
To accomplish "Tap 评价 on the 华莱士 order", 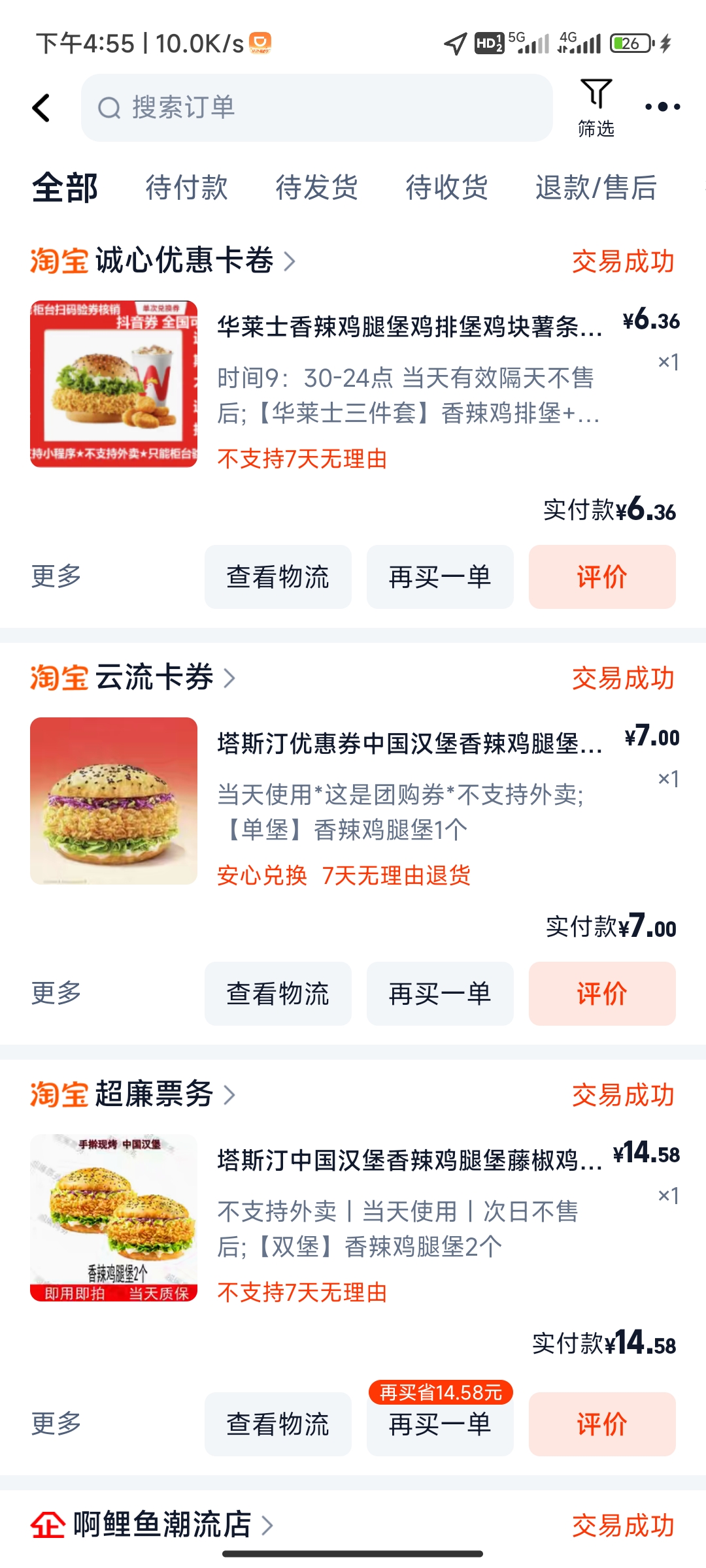I will coord(601,576).
